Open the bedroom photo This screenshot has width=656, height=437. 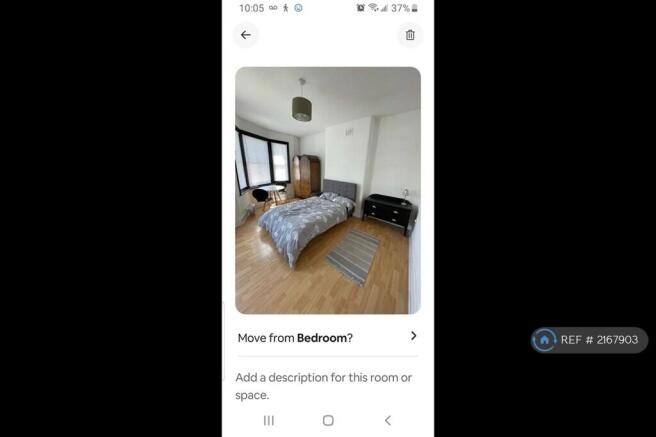328,190
